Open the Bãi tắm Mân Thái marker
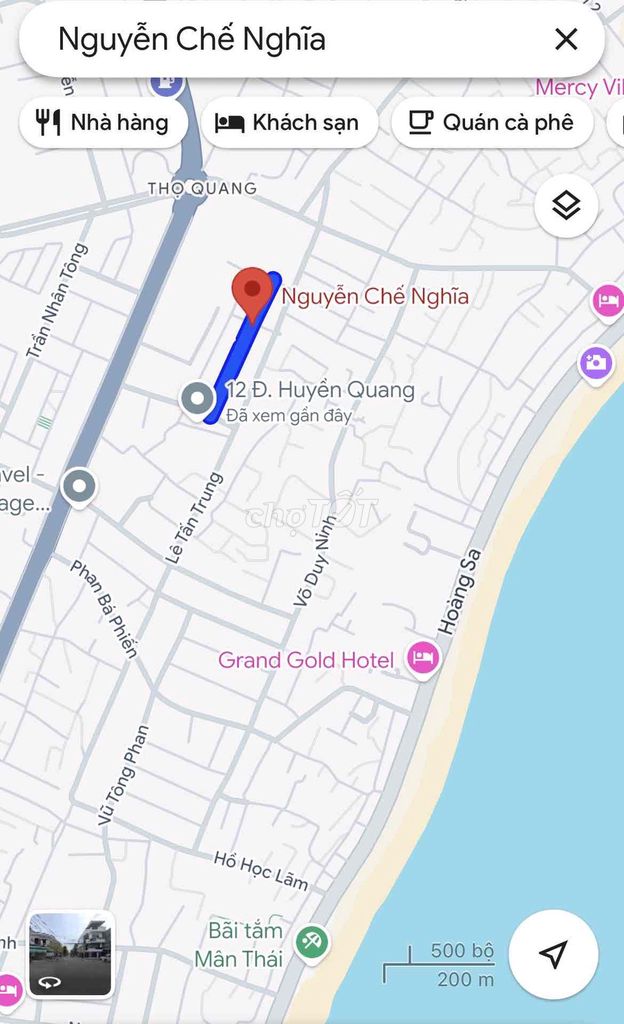This screenshot has width=624, height=1024. pos(313,942)
